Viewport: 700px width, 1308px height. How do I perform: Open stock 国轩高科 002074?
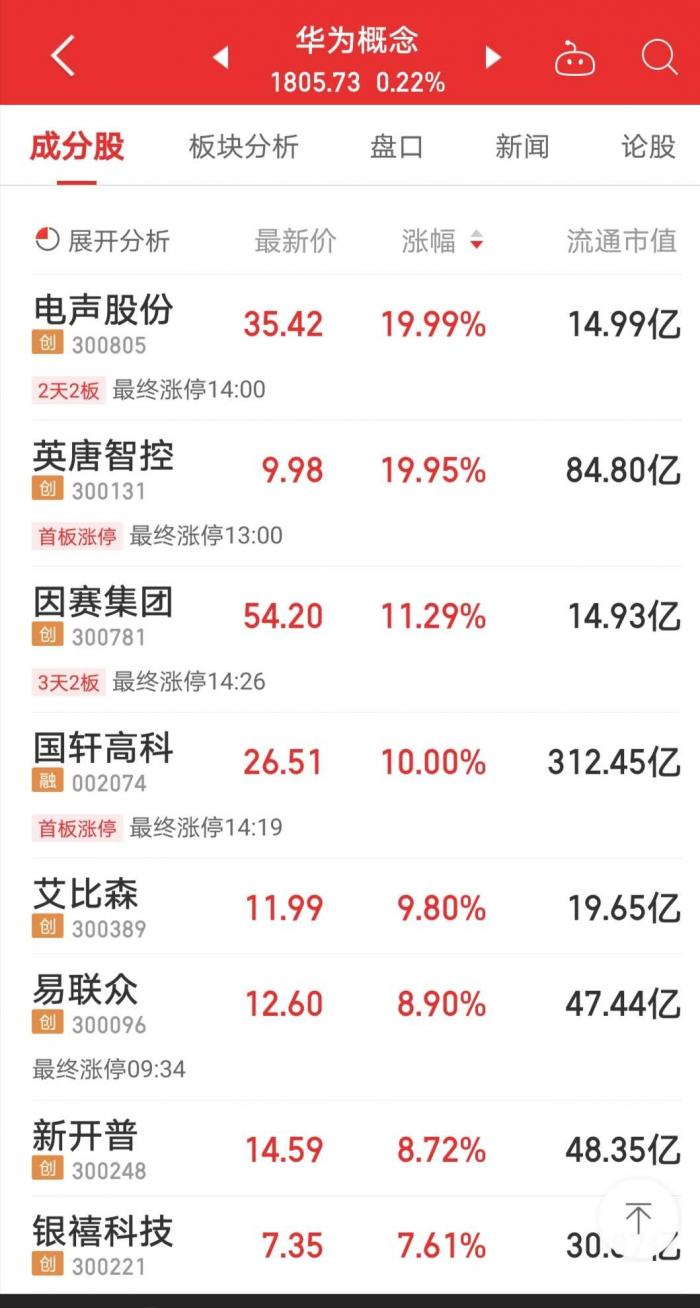coord(104,761)
